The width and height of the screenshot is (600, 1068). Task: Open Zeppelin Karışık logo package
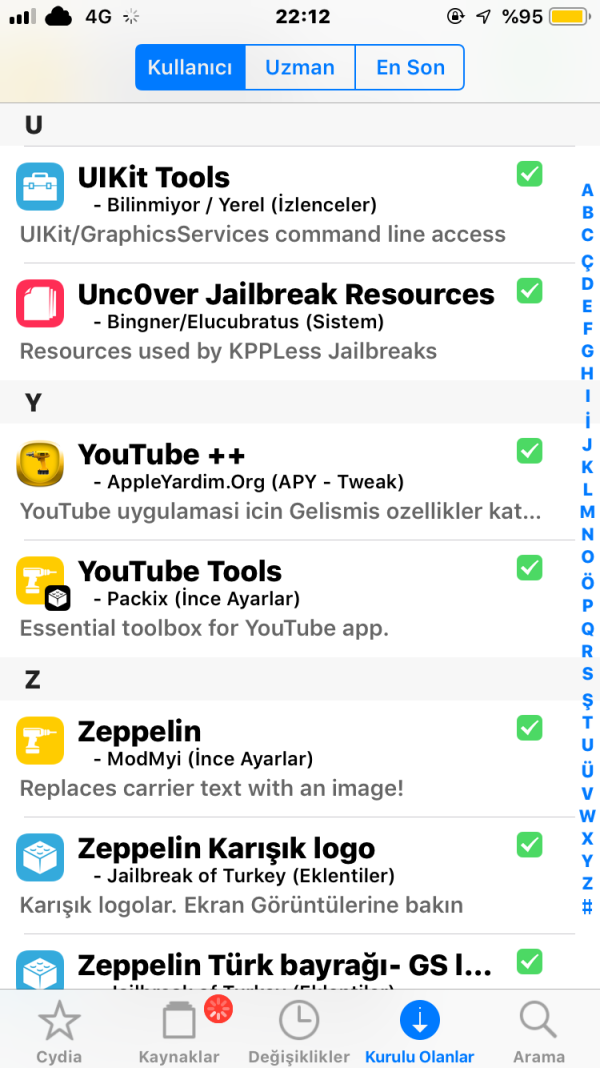tap(280, 875)
